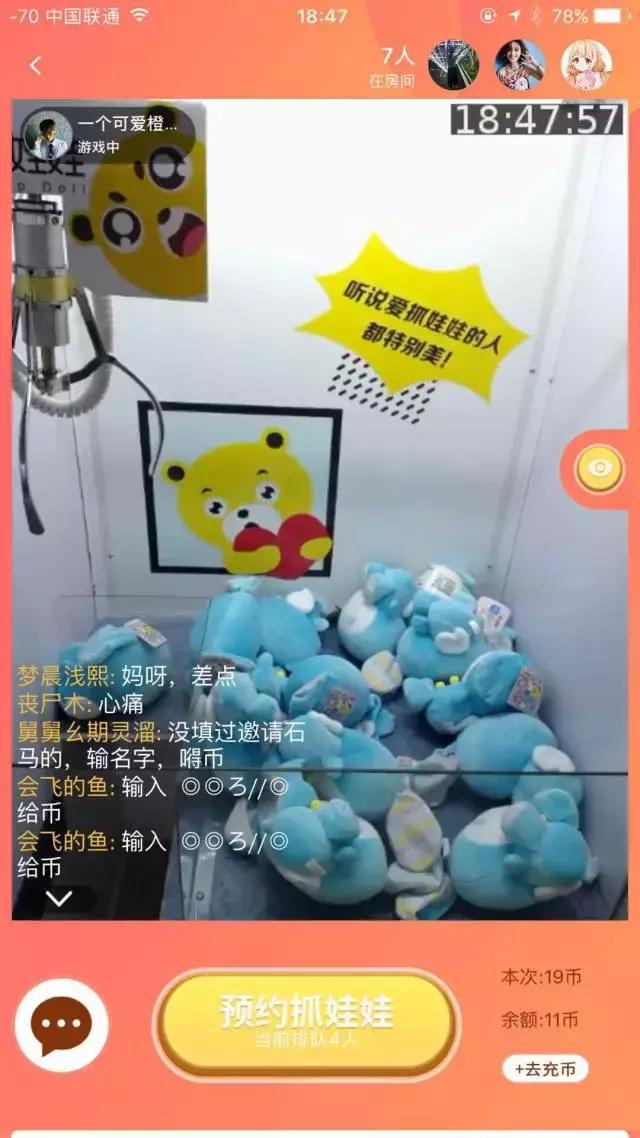640x1138 pixels.
Task: Go back using the top-left arrow
Action: pyautogui.click(x=36, y=66)
